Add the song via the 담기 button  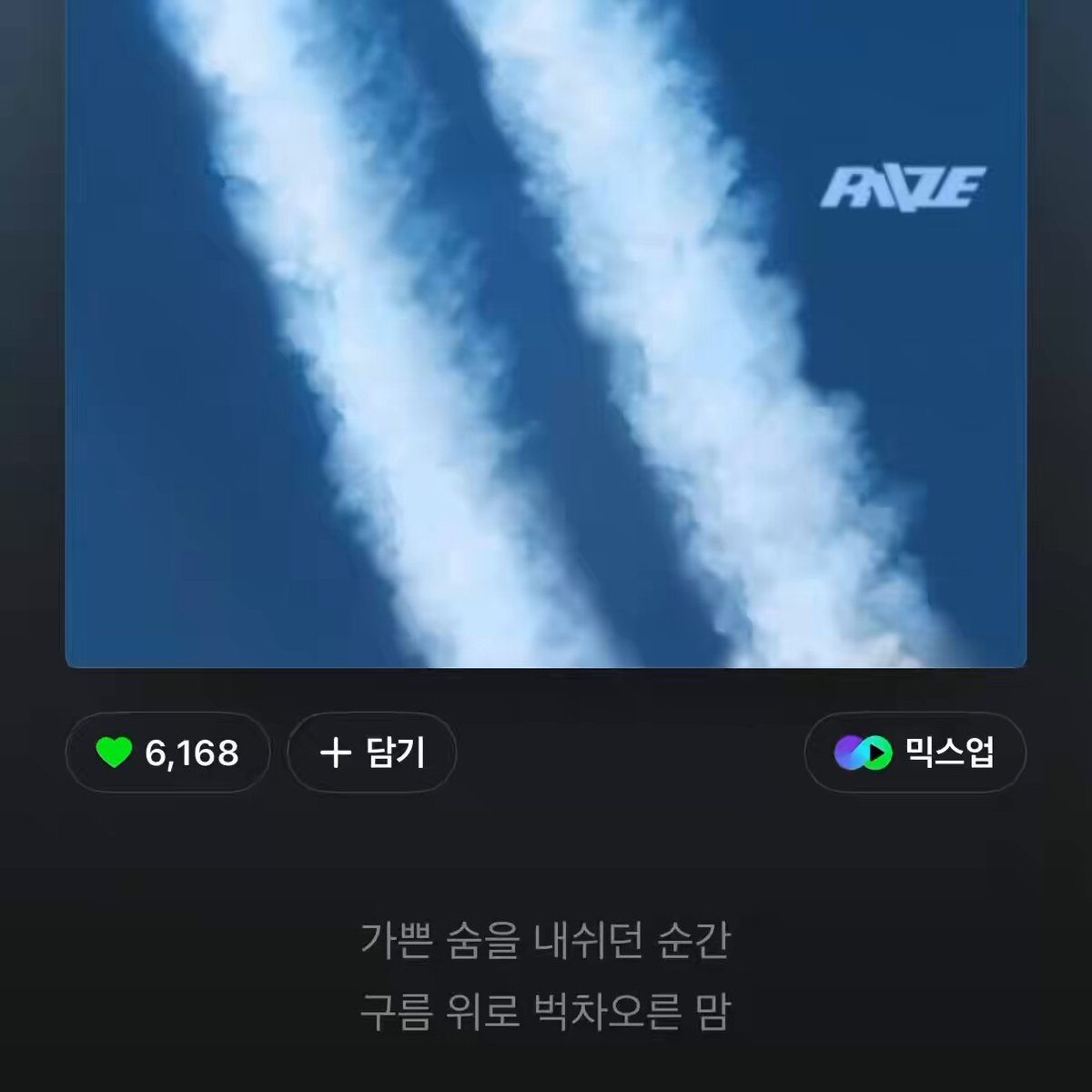371,753
